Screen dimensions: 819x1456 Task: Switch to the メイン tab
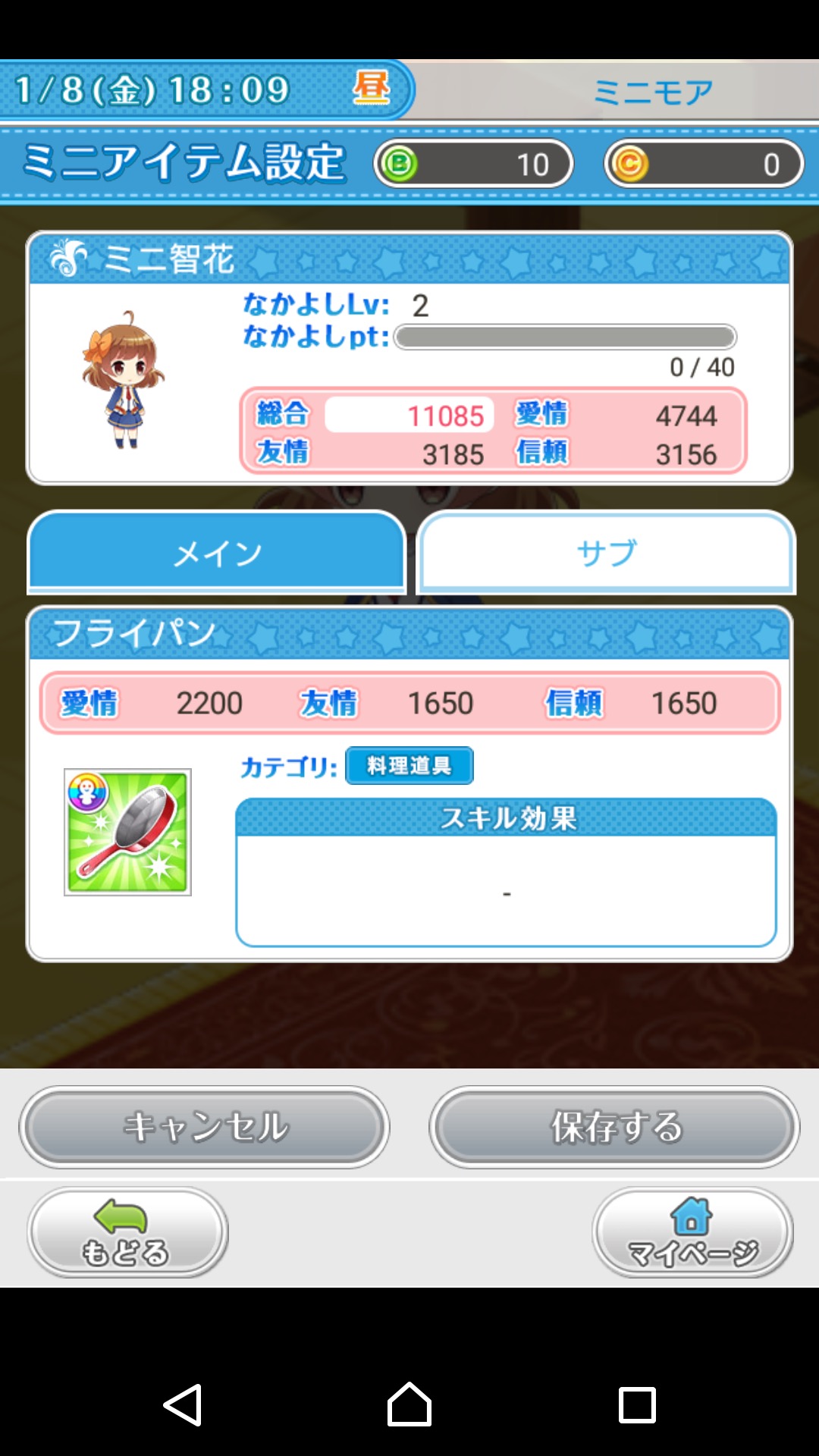click(217, 552)
